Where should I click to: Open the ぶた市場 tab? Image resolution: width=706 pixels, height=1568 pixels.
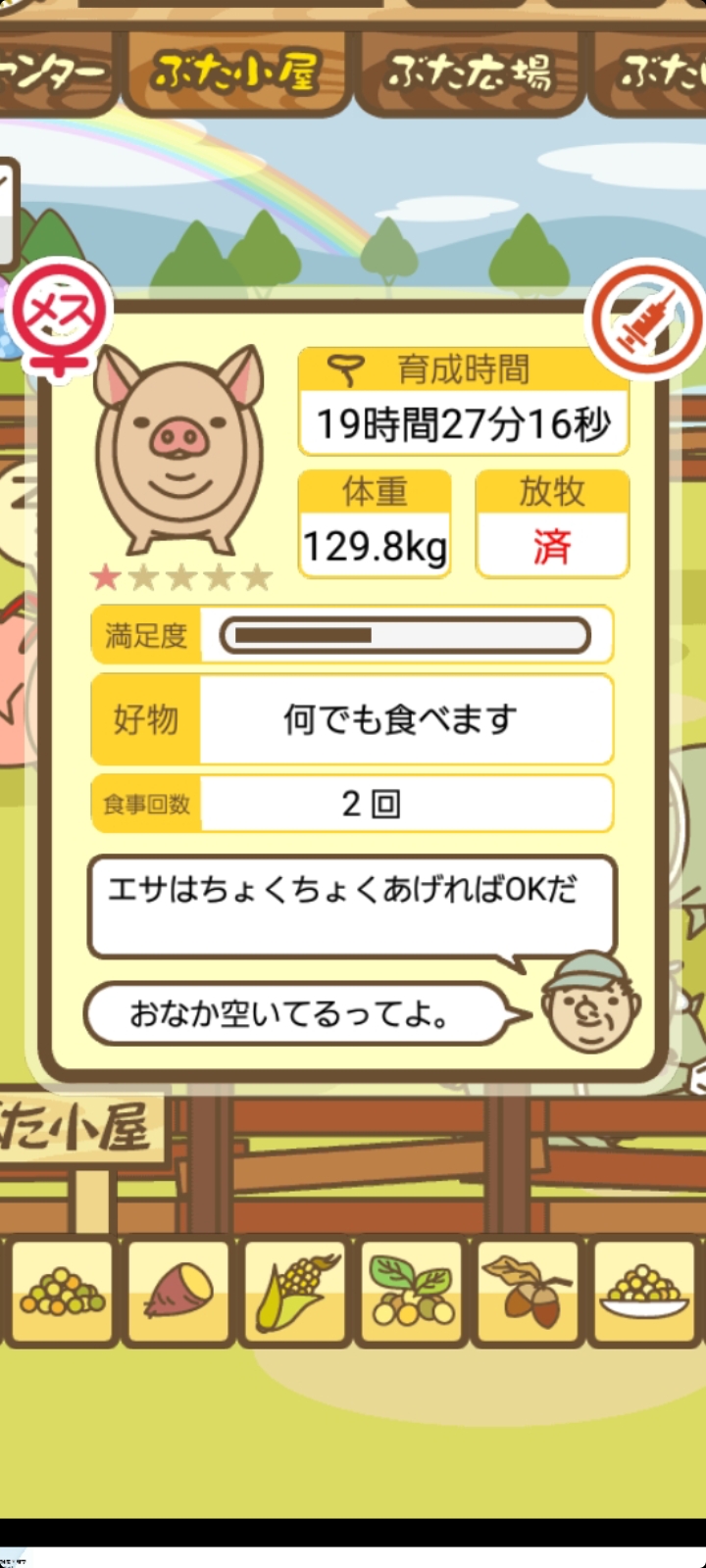pyautogui.click(x=470, y=73)
